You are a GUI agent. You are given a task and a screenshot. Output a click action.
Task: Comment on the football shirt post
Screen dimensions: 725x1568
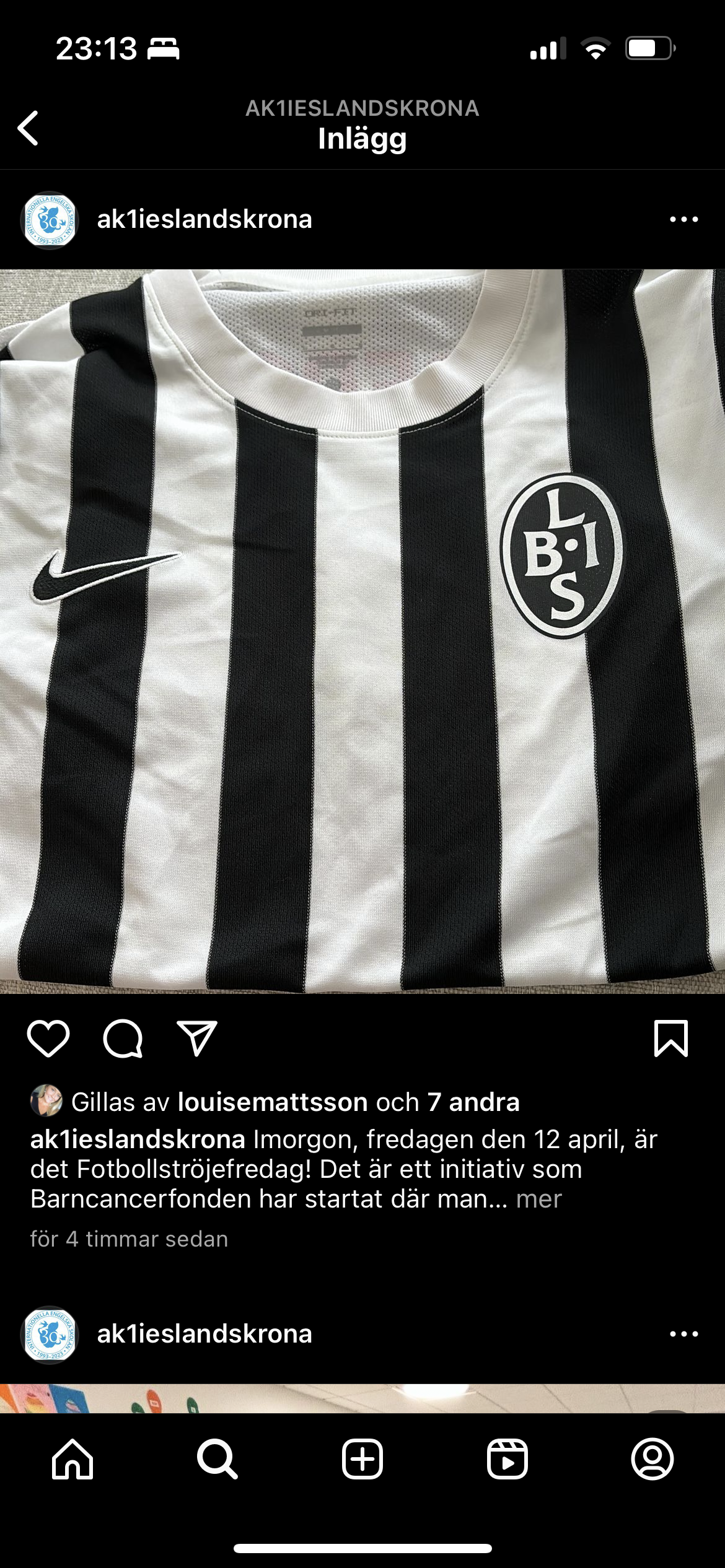coord(123,1039)
